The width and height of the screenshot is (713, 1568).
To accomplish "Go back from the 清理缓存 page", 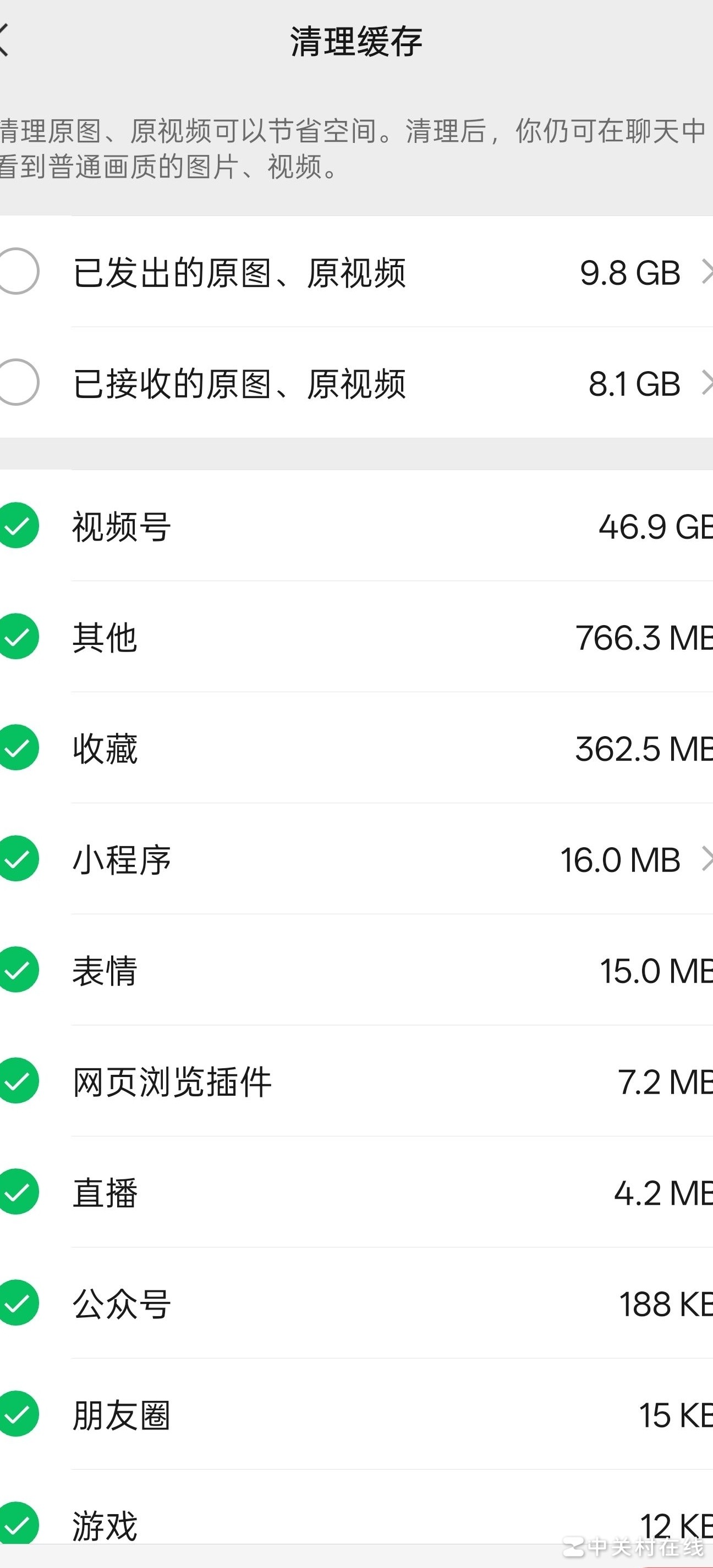I will (x=5, y=40).
